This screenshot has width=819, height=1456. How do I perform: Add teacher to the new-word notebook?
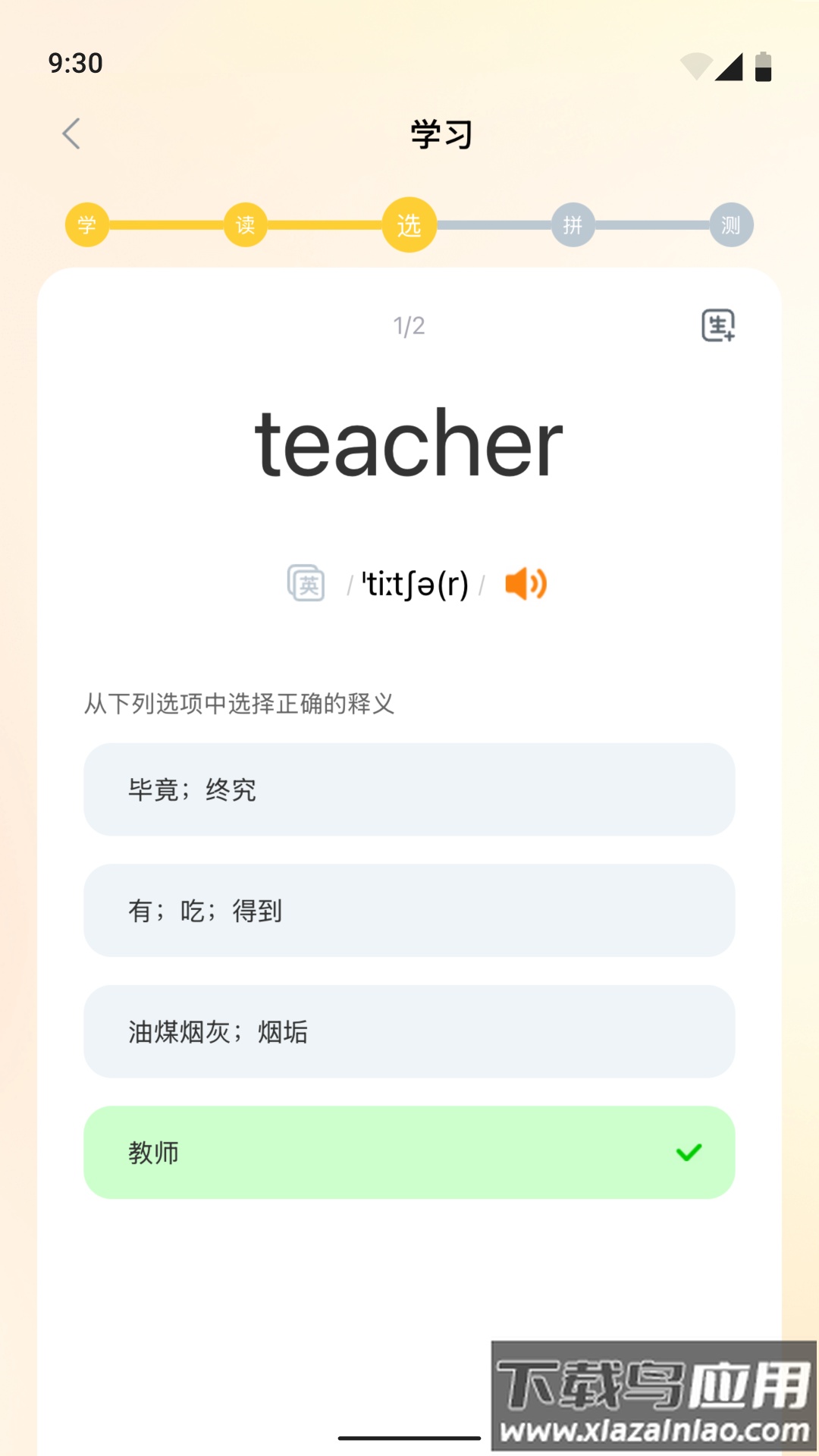[717, 325]
